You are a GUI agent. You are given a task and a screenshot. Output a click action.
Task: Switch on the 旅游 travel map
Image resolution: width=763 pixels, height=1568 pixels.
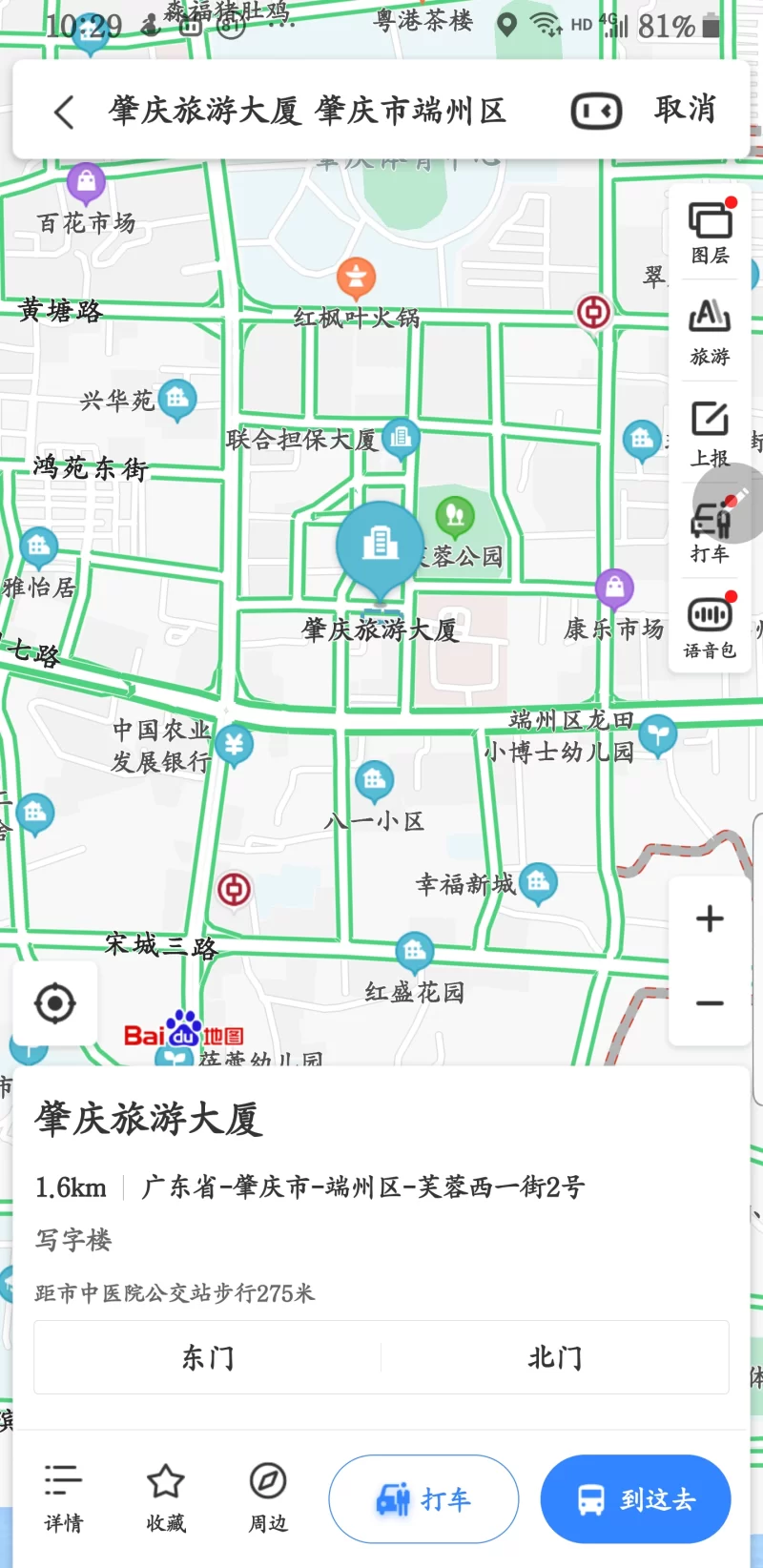(x=710, y=333)
